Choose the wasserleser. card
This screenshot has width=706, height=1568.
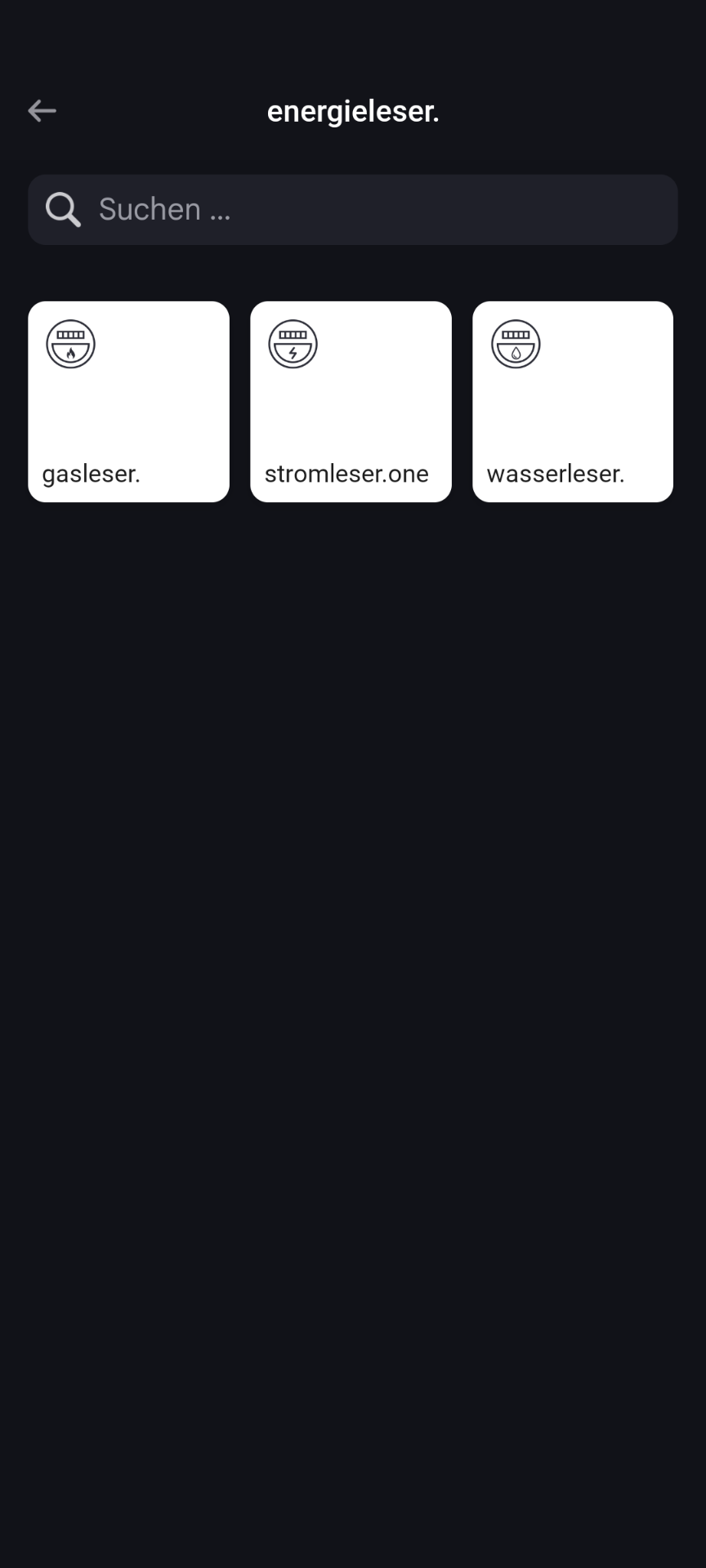[x=573, y=402]
